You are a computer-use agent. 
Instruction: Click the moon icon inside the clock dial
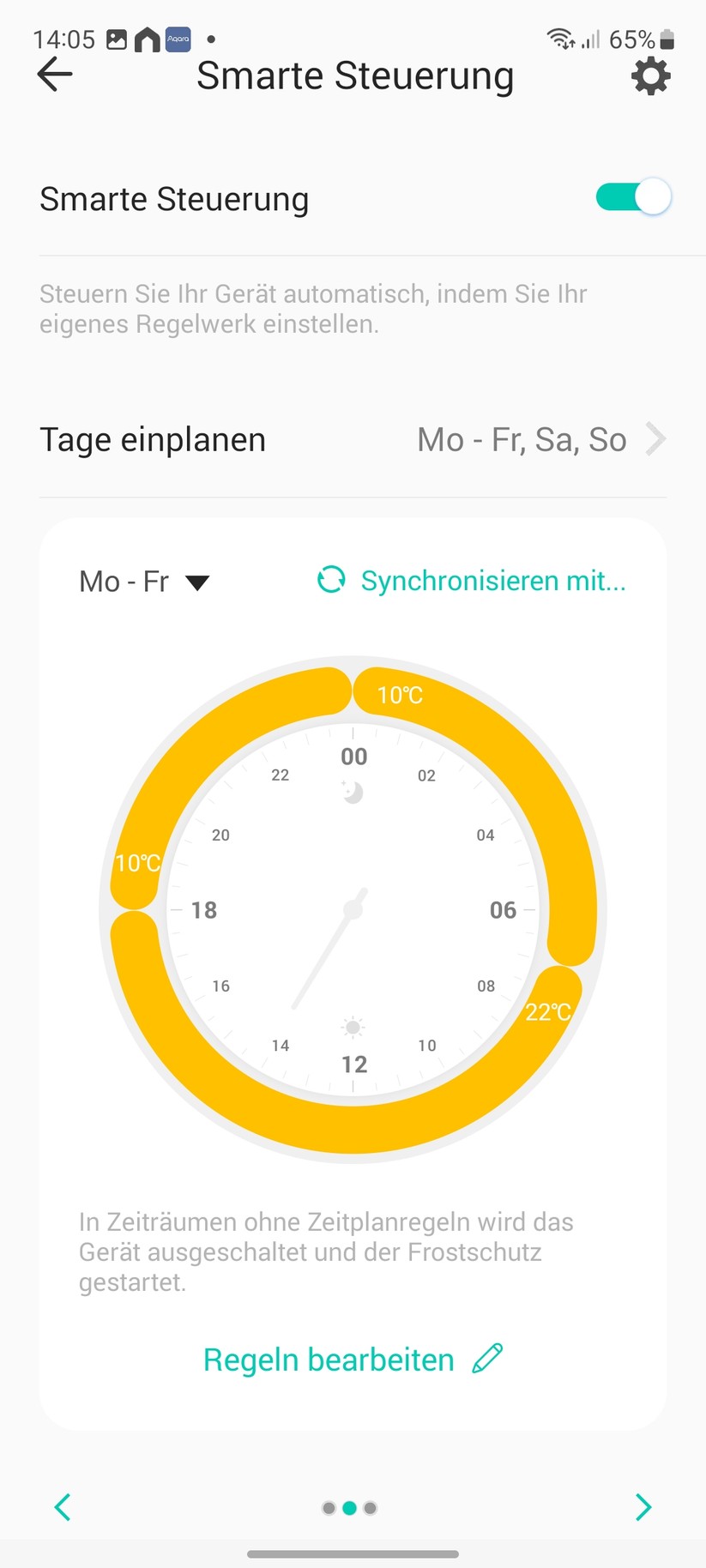point(353,792)
